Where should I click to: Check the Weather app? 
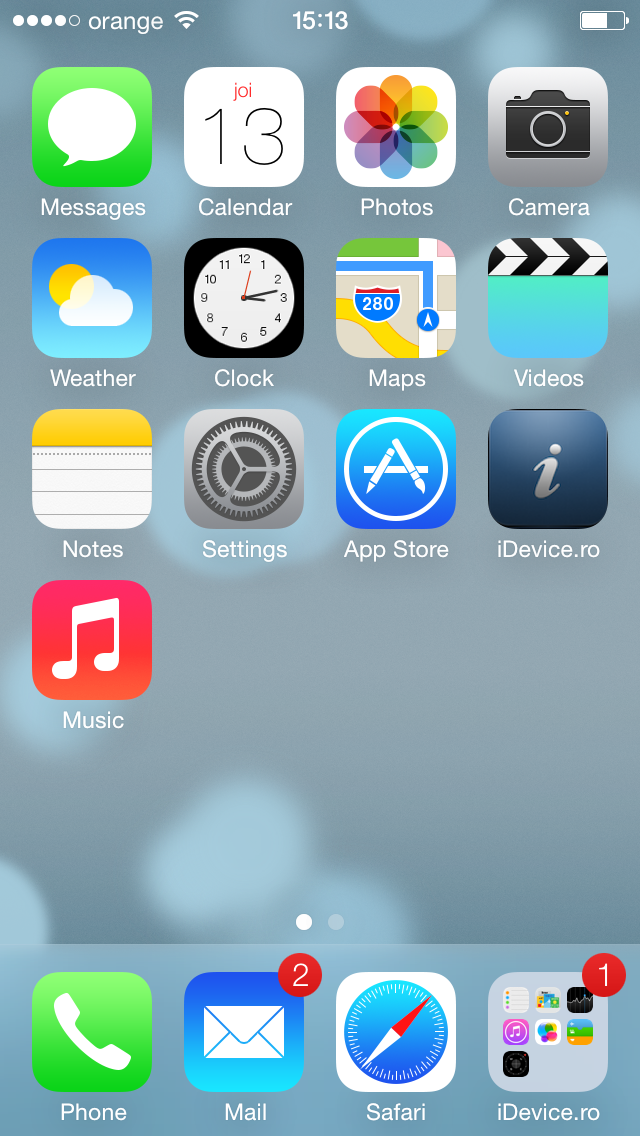click(92, 298)
